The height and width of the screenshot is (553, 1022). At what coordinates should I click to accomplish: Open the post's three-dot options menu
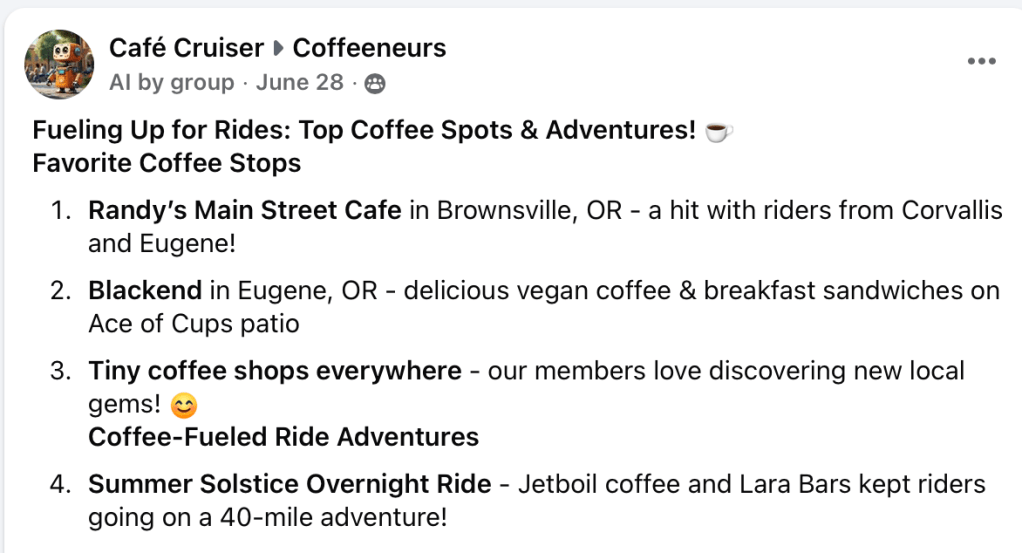pyautogui.click(x=982, y=62)
